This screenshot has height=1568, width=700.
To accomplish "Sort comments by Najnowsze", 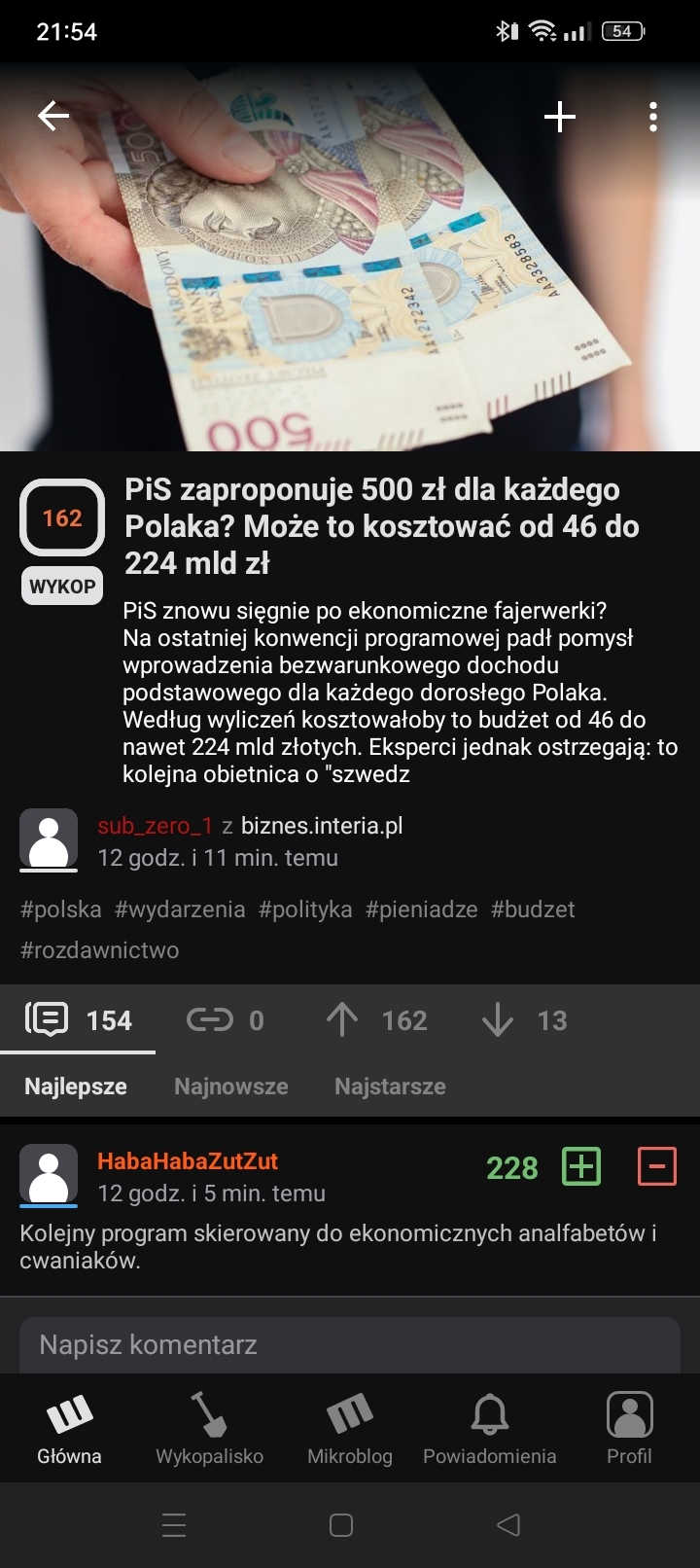I will (231, 1087).
